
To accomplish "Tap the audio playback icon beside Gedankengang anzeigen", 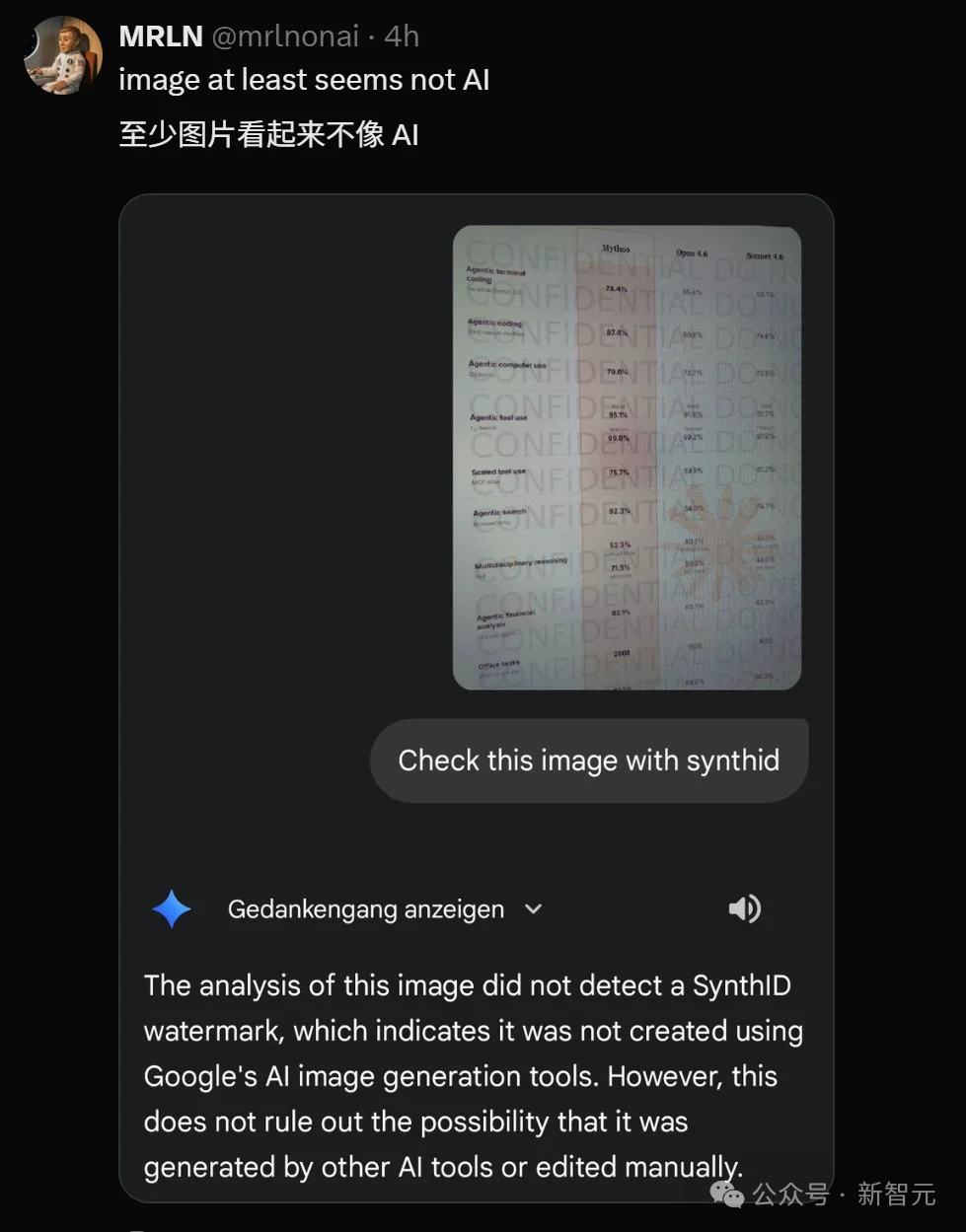I will (746, 908).
